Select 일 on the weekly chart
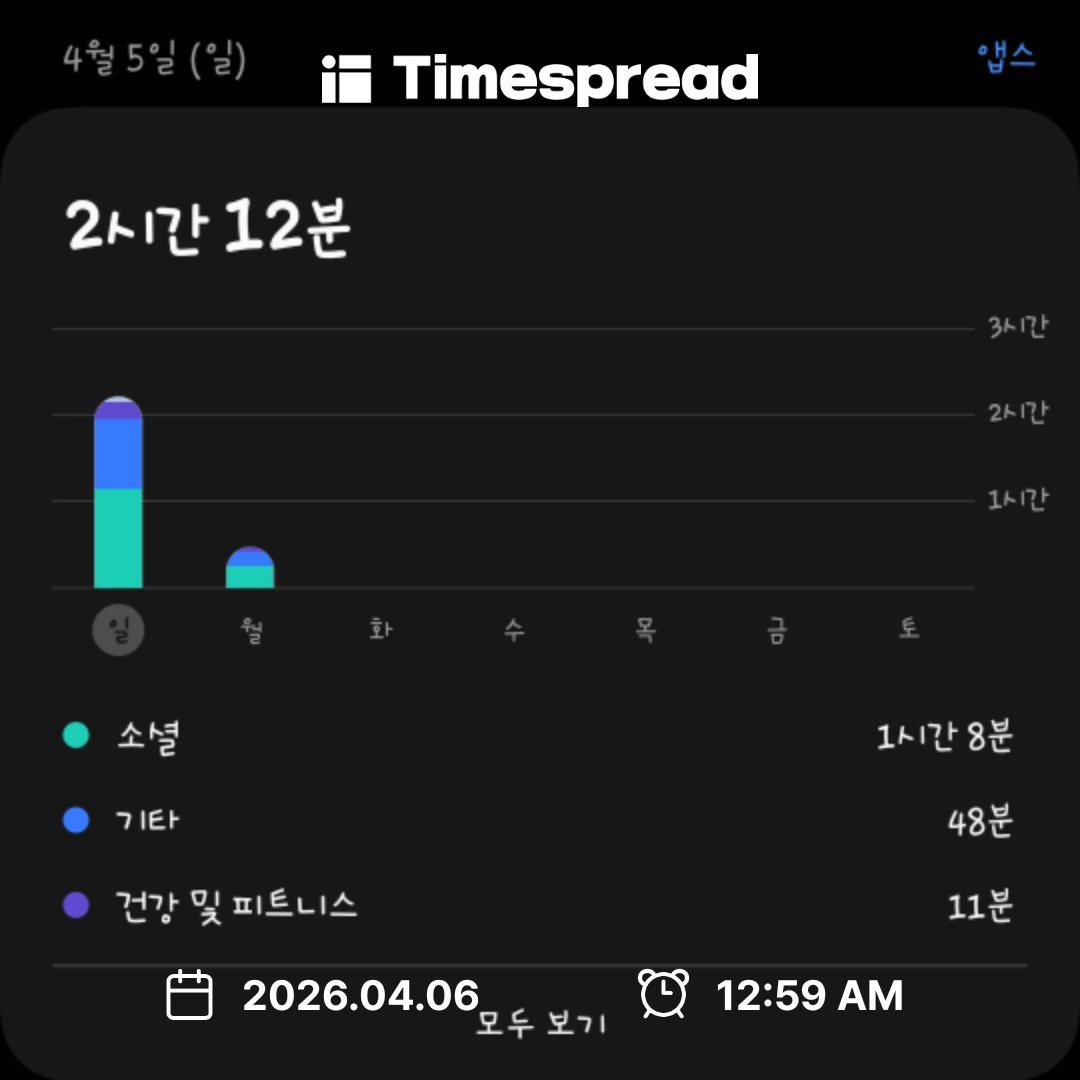The image size is (1080, 1080). pos(118,632)
